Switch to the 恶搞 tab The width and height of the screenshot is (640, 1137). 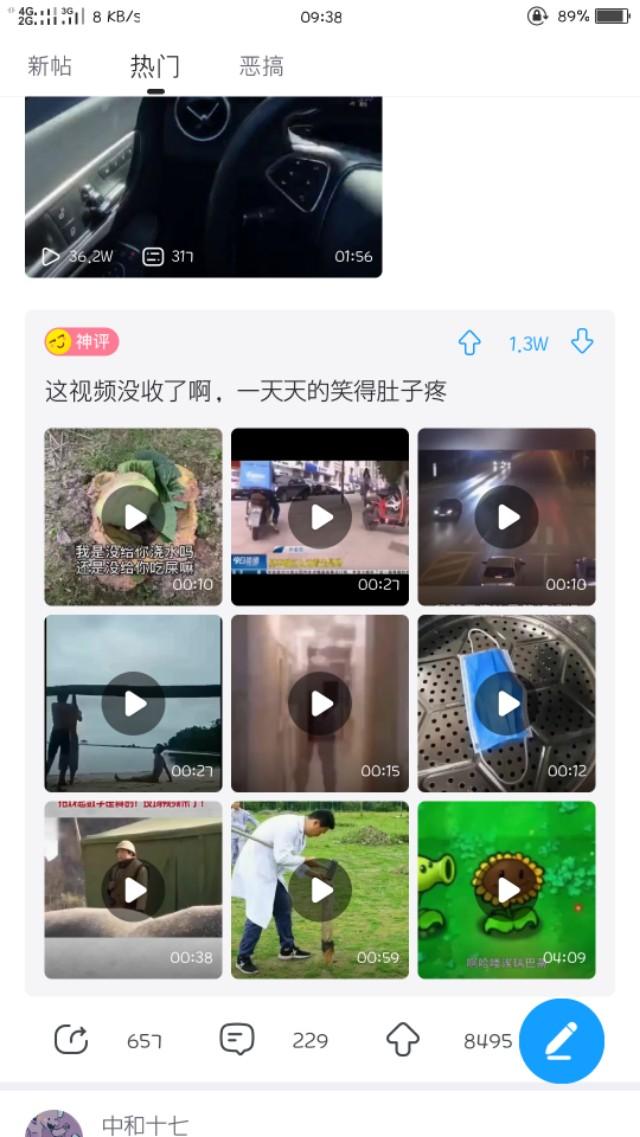262,67
